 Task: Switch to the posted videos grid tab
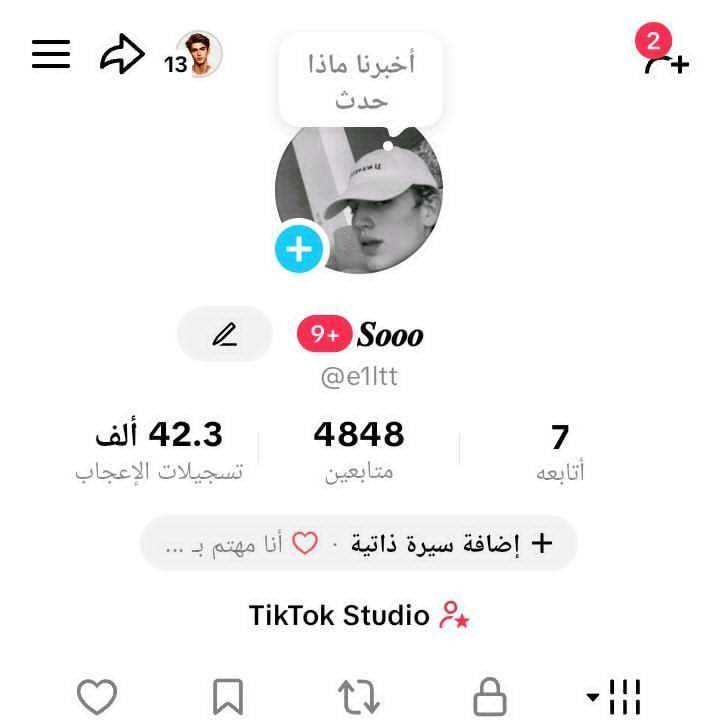(x=615, y=696)
